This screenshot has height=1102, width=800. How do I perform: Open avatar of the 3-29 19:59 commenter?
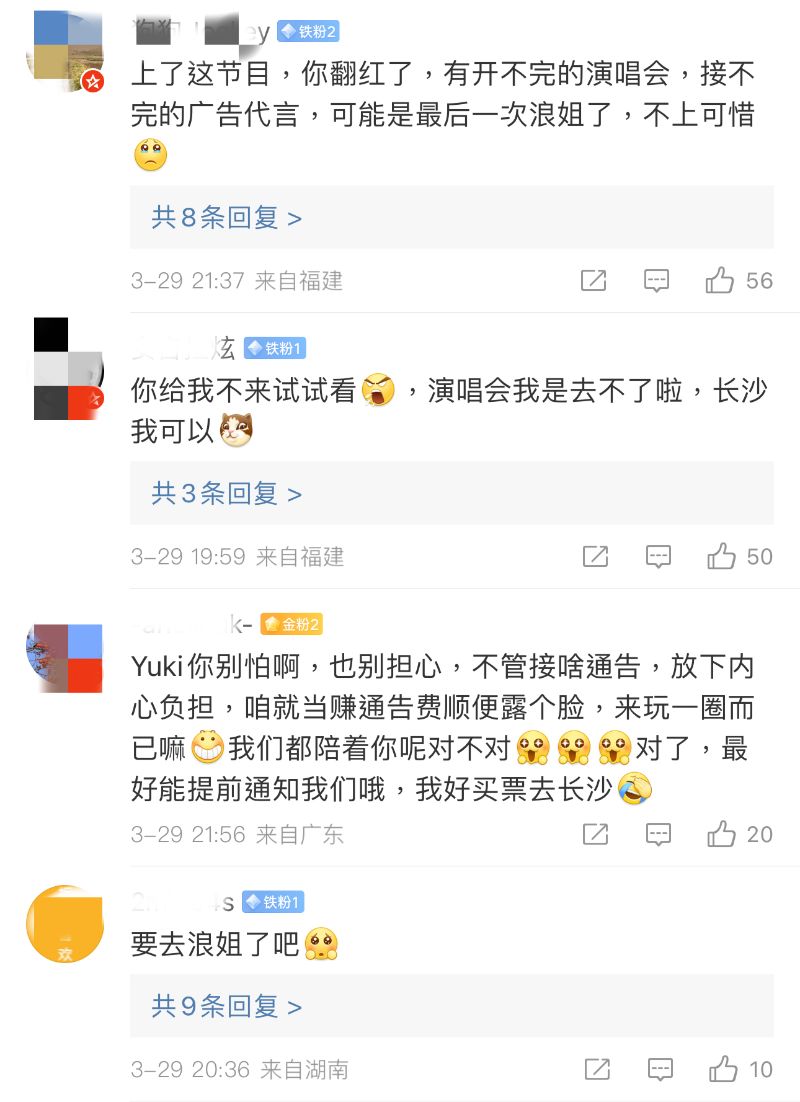pyautogui.click(x=67, y=369)
